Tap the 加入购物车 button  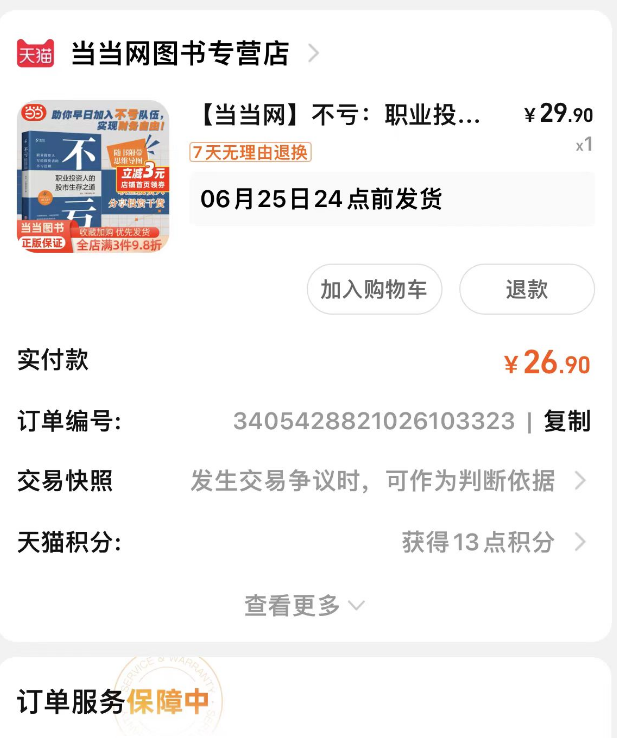click(373, 289)
